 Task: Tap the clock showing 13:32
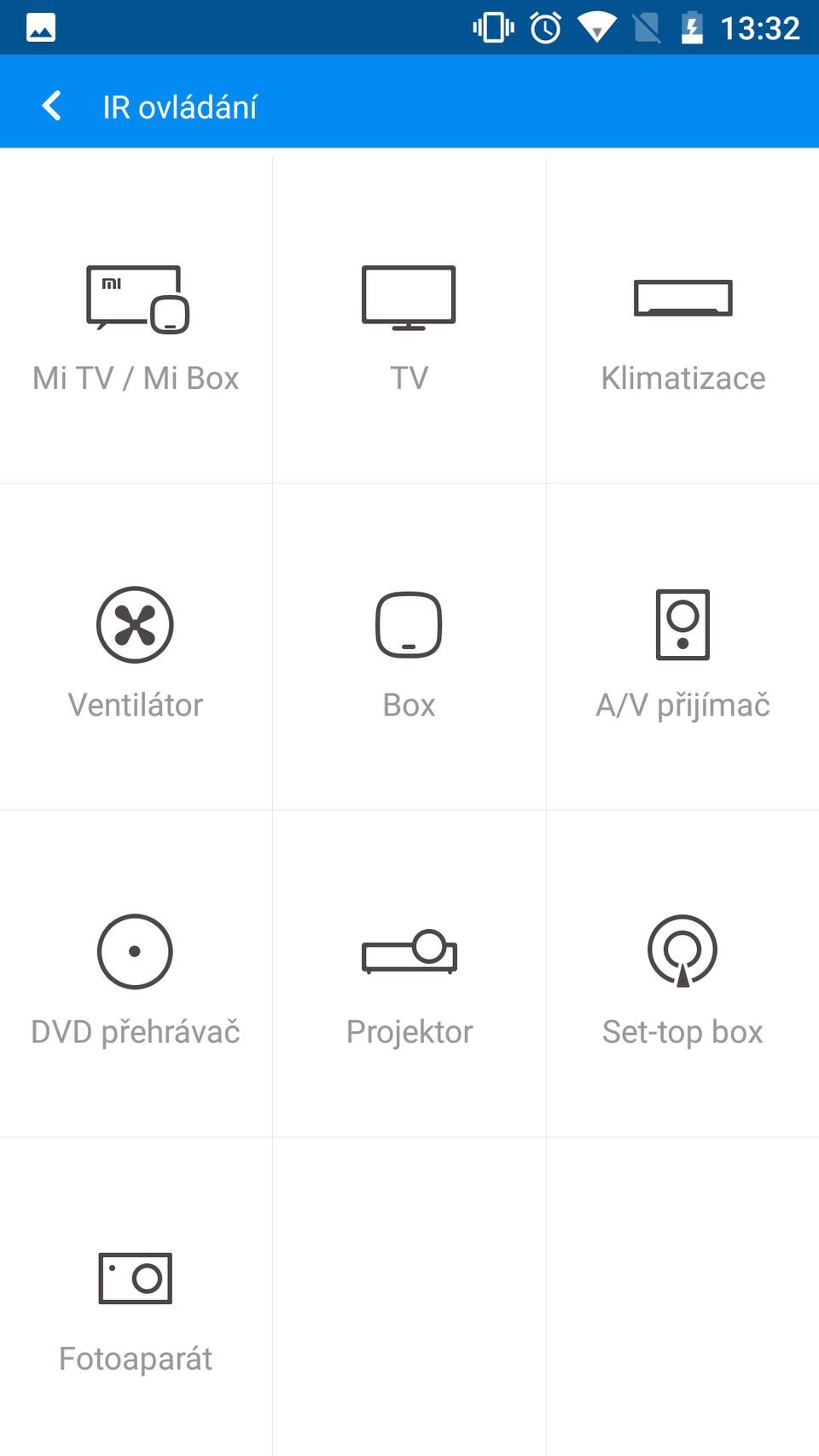(762, 27)
